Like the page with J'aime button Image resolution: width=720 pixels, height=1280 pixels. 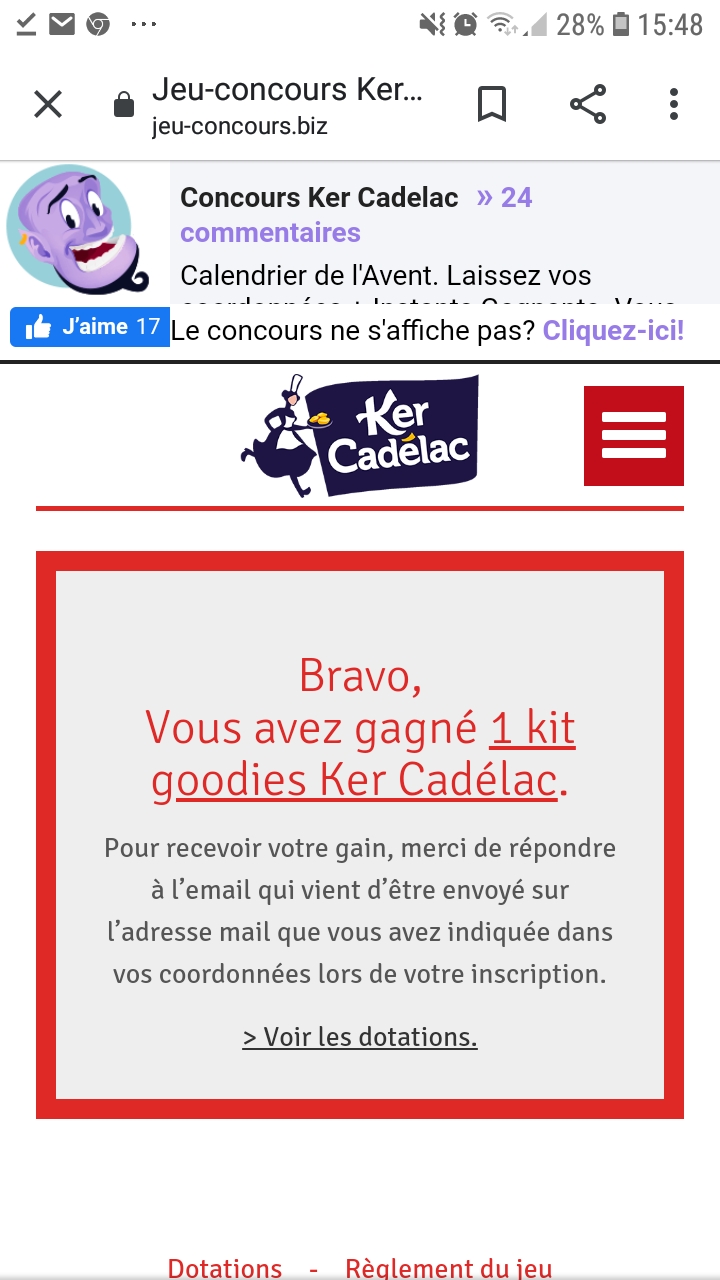tap(90, 327)
